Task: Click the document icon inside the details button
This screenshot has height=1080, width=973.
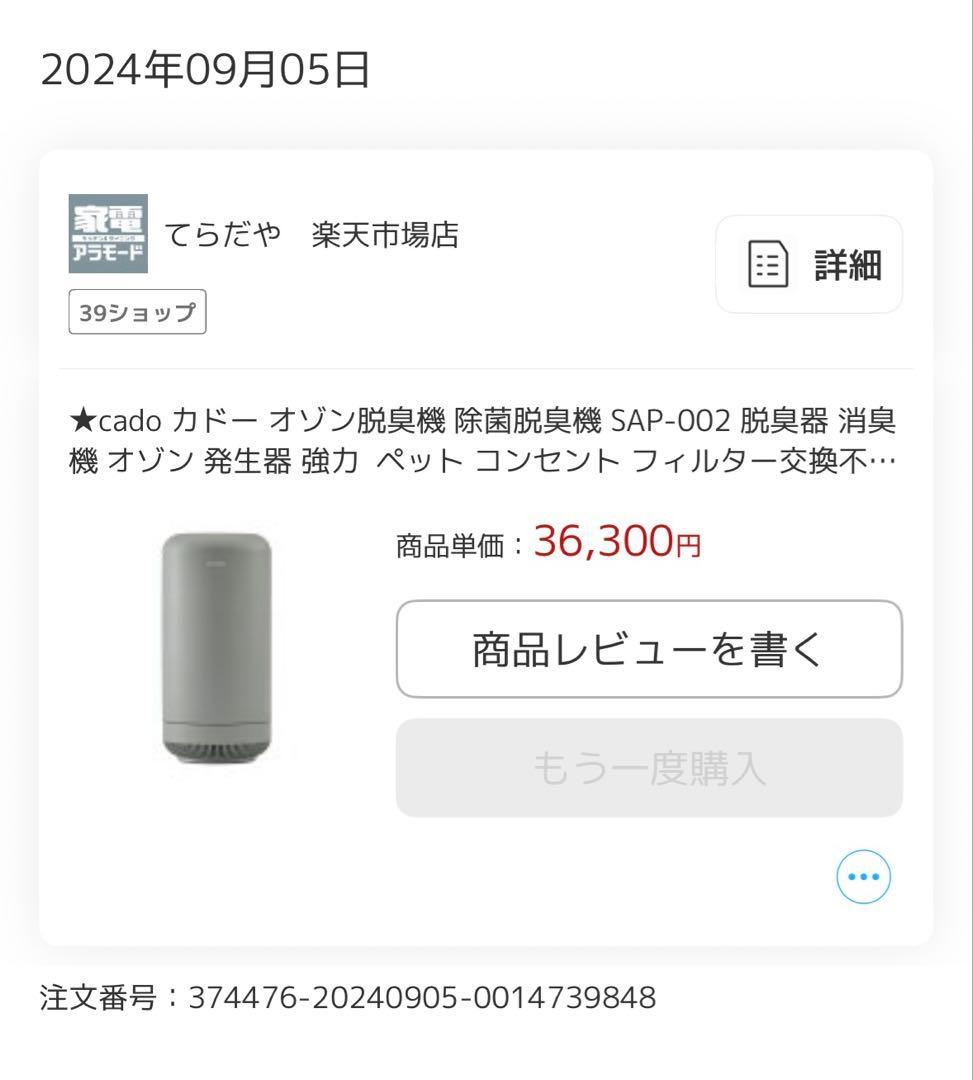Action: coord(766,263)
